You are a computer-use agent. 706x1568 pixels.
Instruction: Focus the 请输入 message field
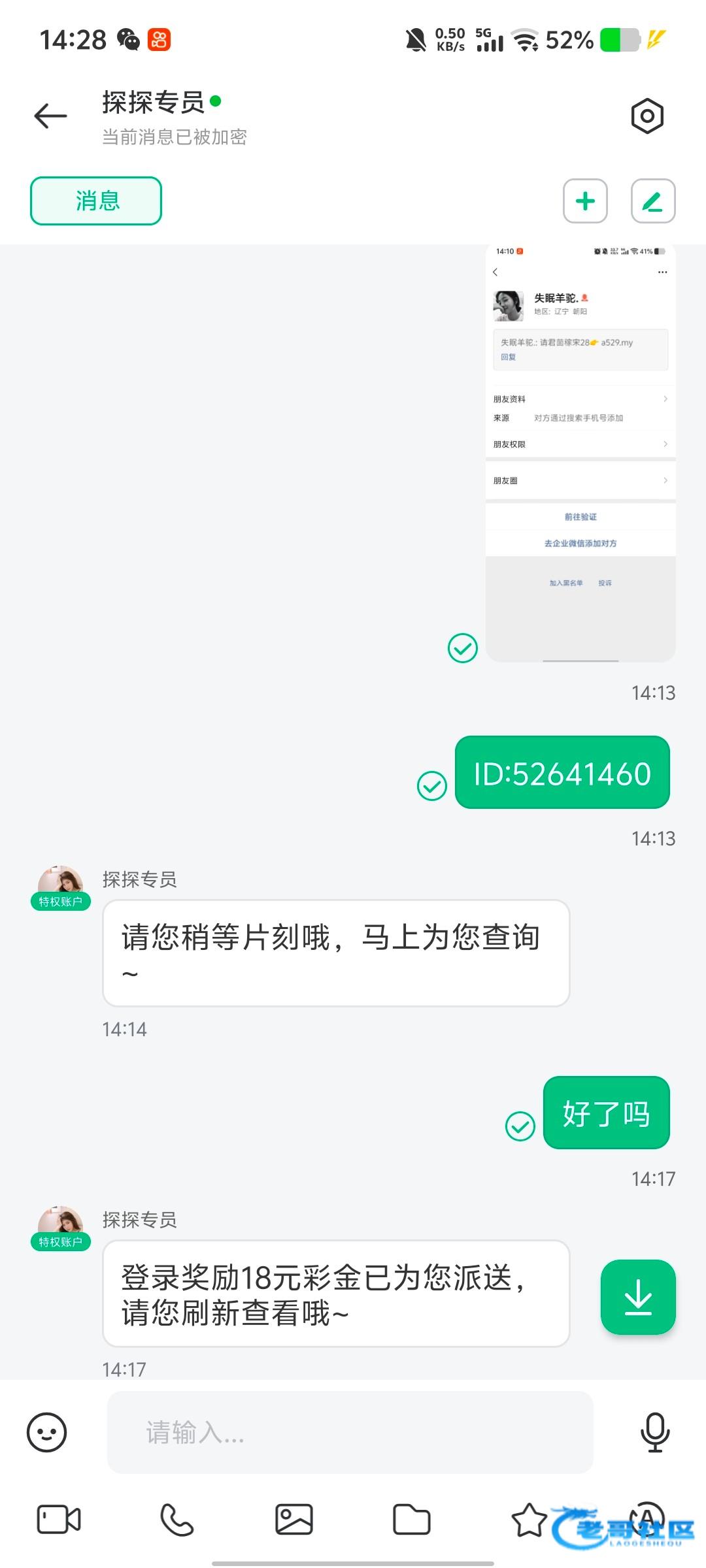click(x=350, y=1433)
